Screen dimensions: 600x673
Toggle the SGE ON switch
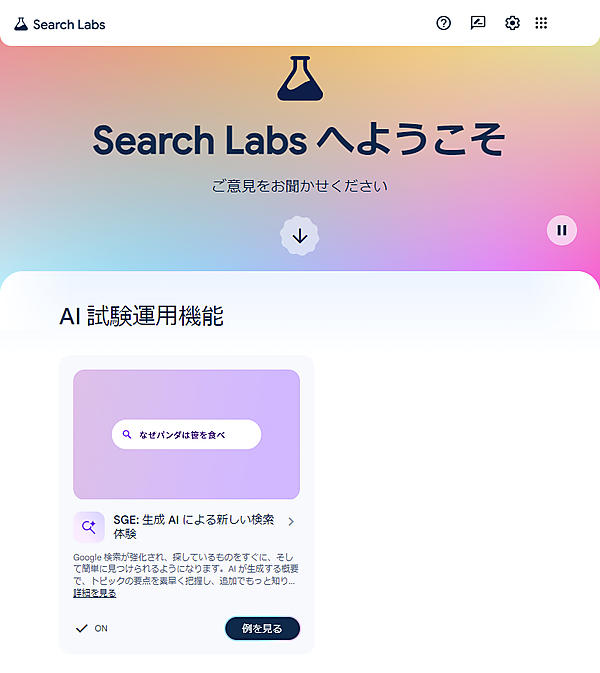click(91, 628)
